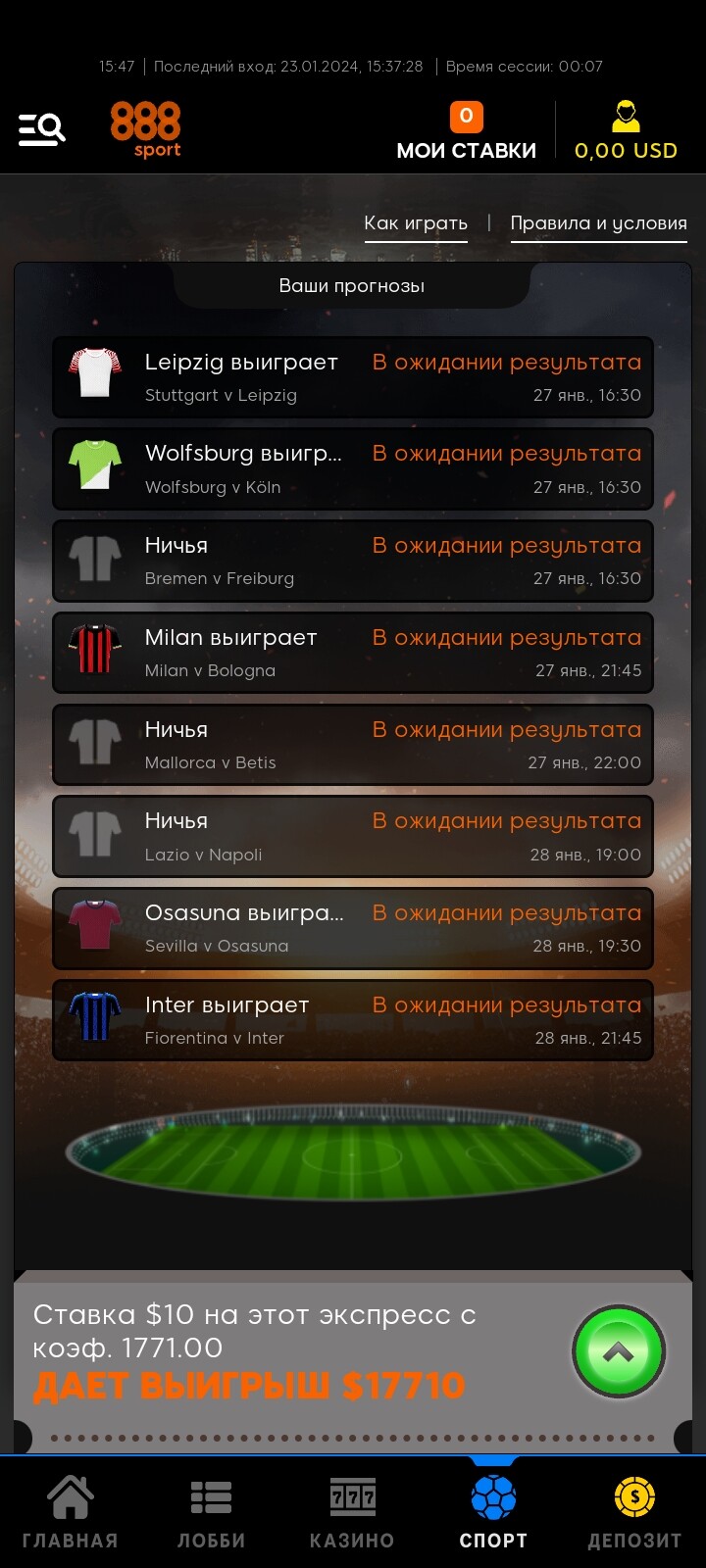The image size is (706, 1568).
Task: Open the Sevilla v Osasuna prediction
Action: [353, 928]
